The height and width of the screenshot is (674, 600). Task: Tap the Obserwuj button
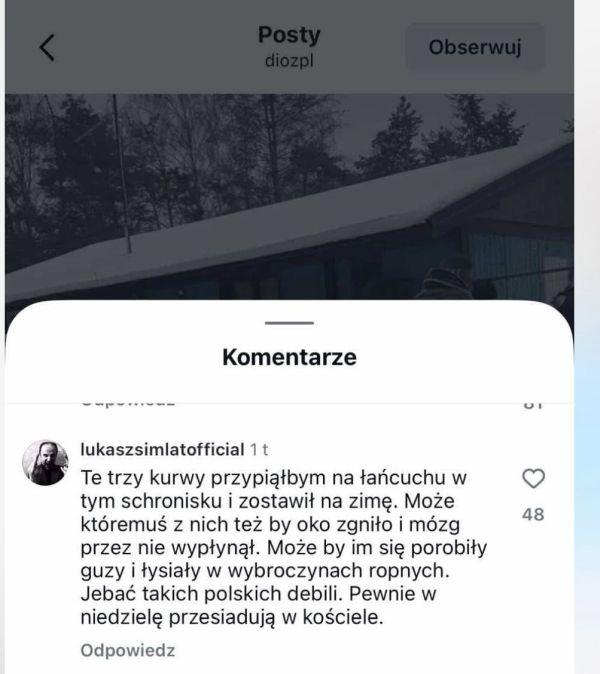475,47
